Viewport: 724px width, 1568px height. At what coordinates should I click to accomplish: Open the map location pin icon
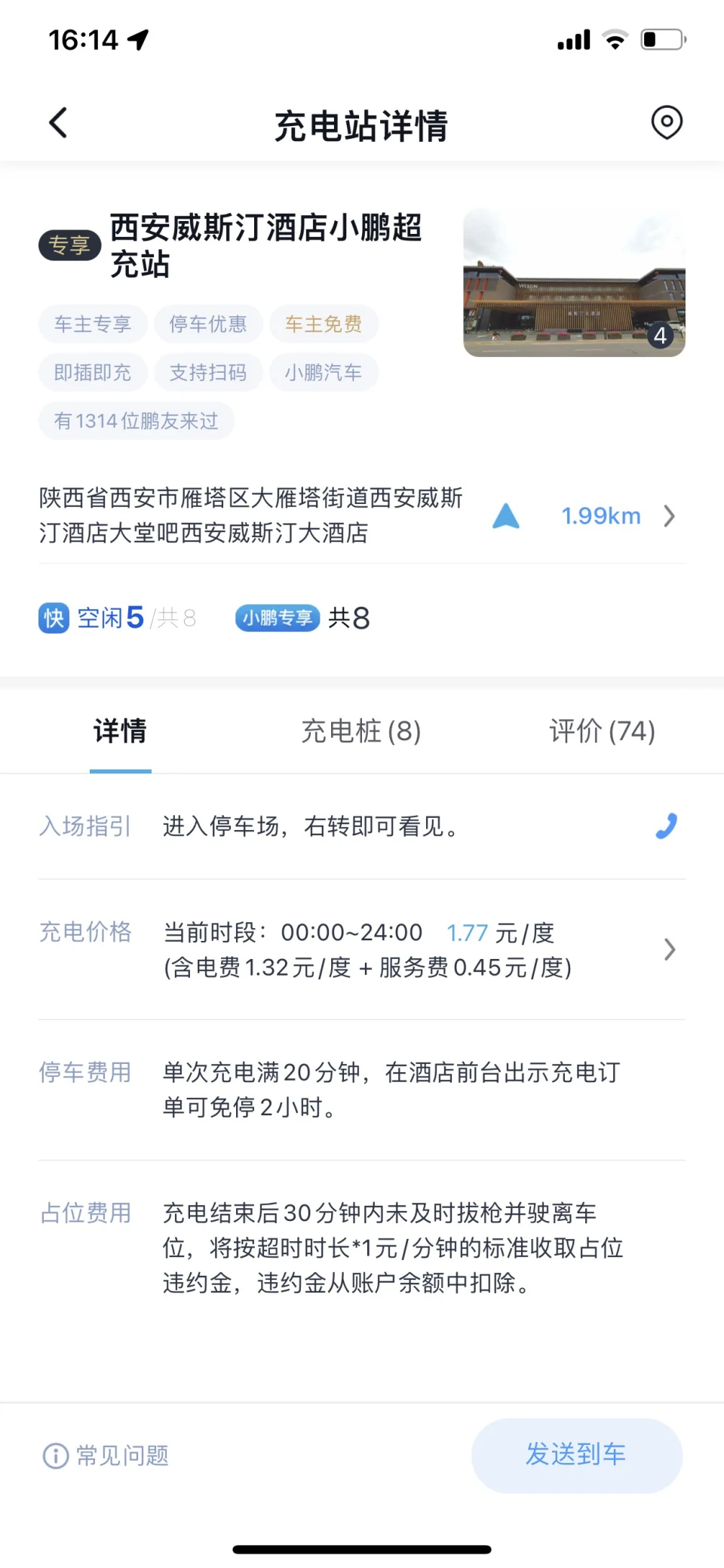click(x=667, y=123)
